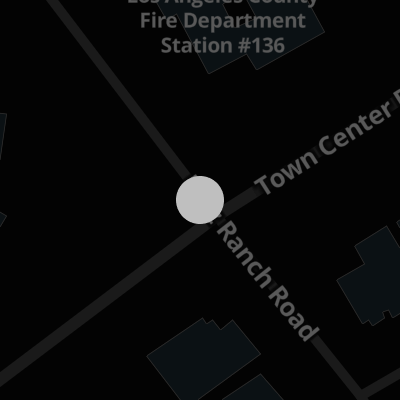
Task: Tap the gray location marker at the intersection
Action: pos(200,200)
